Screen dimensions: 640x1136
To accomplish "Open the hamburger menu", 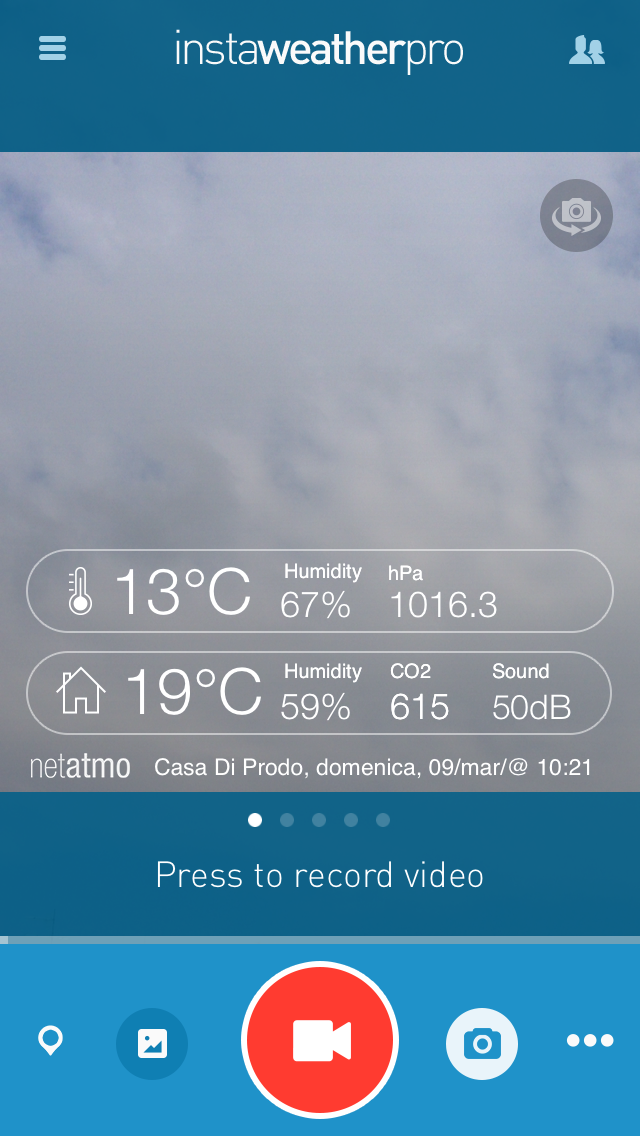I will coord(52,48).
